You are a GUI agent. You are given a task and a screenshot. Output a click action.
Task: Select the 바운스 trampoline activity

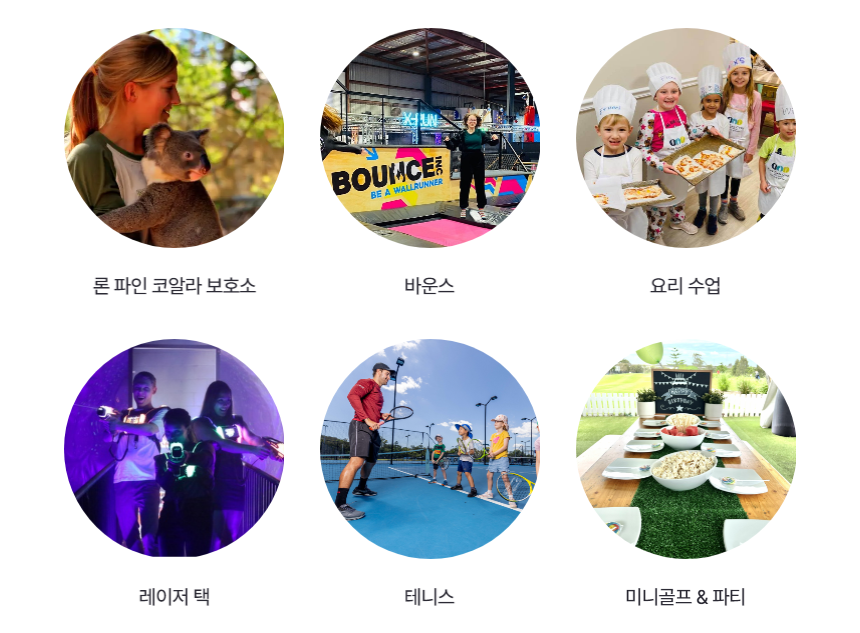tap(430, 138)
